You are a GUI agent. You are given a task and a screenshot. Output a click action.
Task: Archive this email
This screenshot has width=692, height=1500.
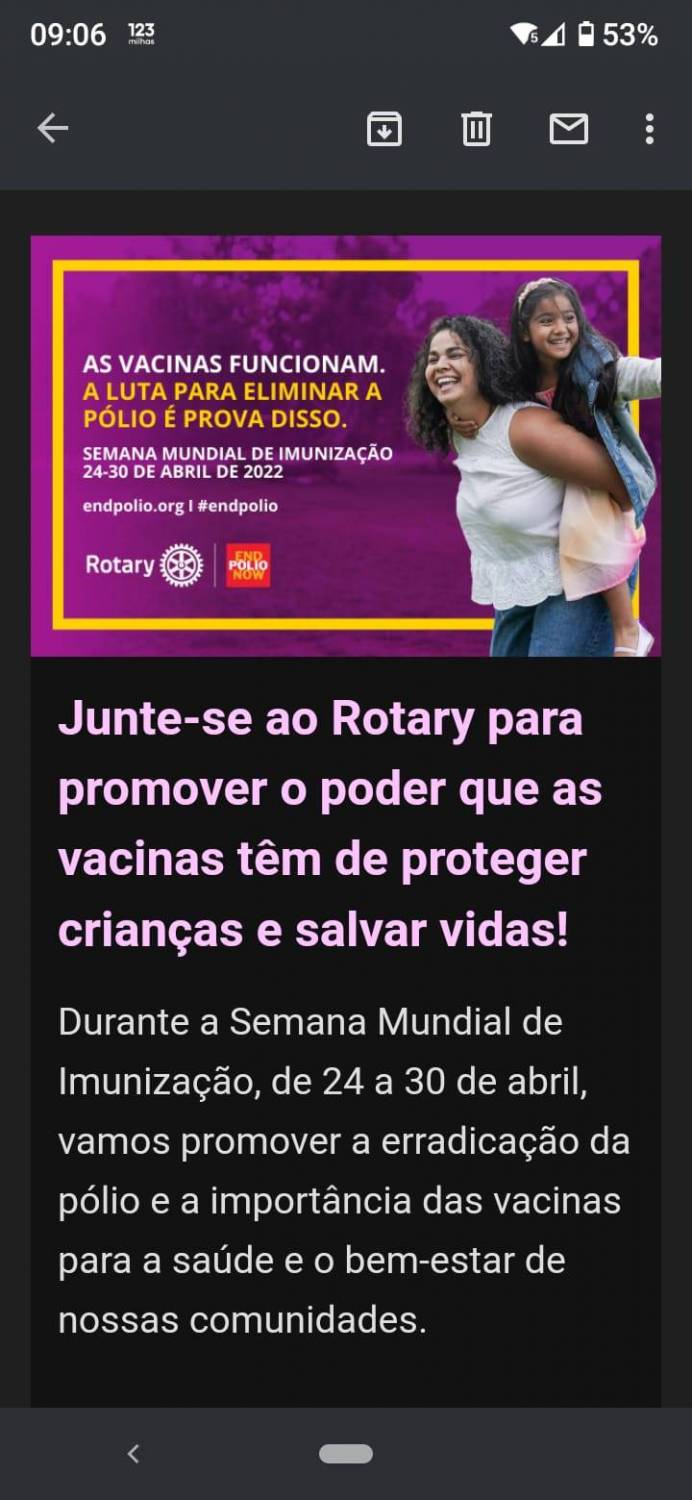click(x=384, y=129)
